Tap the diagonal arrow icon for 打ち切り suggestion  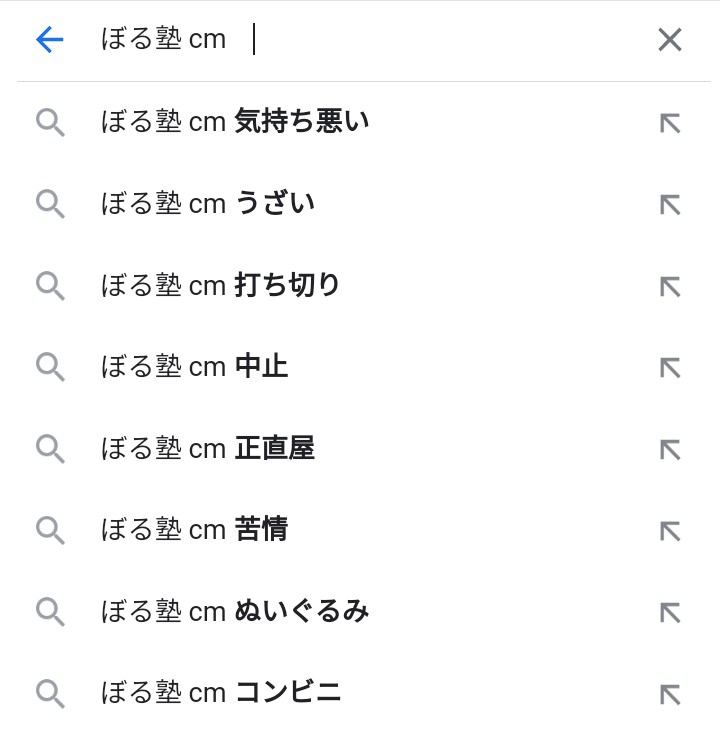pos(668,285)
